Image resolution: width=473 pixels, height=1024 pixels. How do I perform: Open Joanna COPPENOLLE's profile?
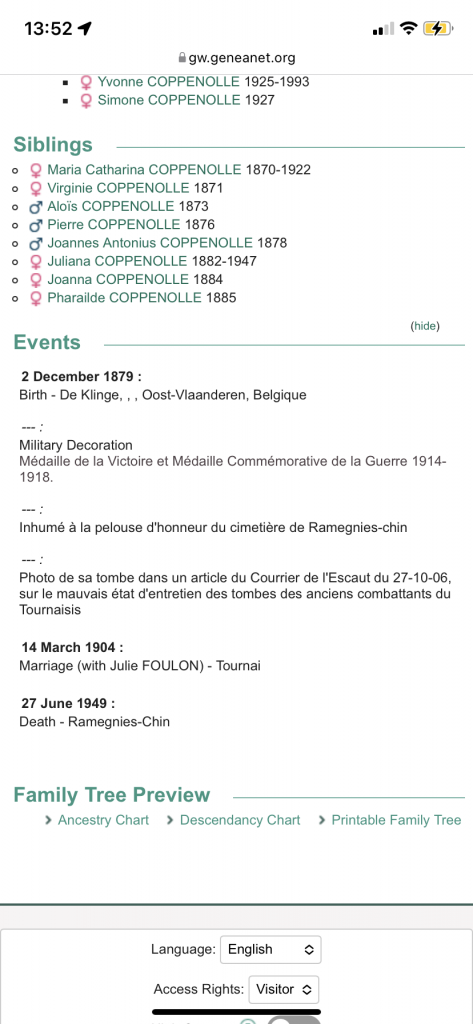pyautogui.click(x=118, y=280)
